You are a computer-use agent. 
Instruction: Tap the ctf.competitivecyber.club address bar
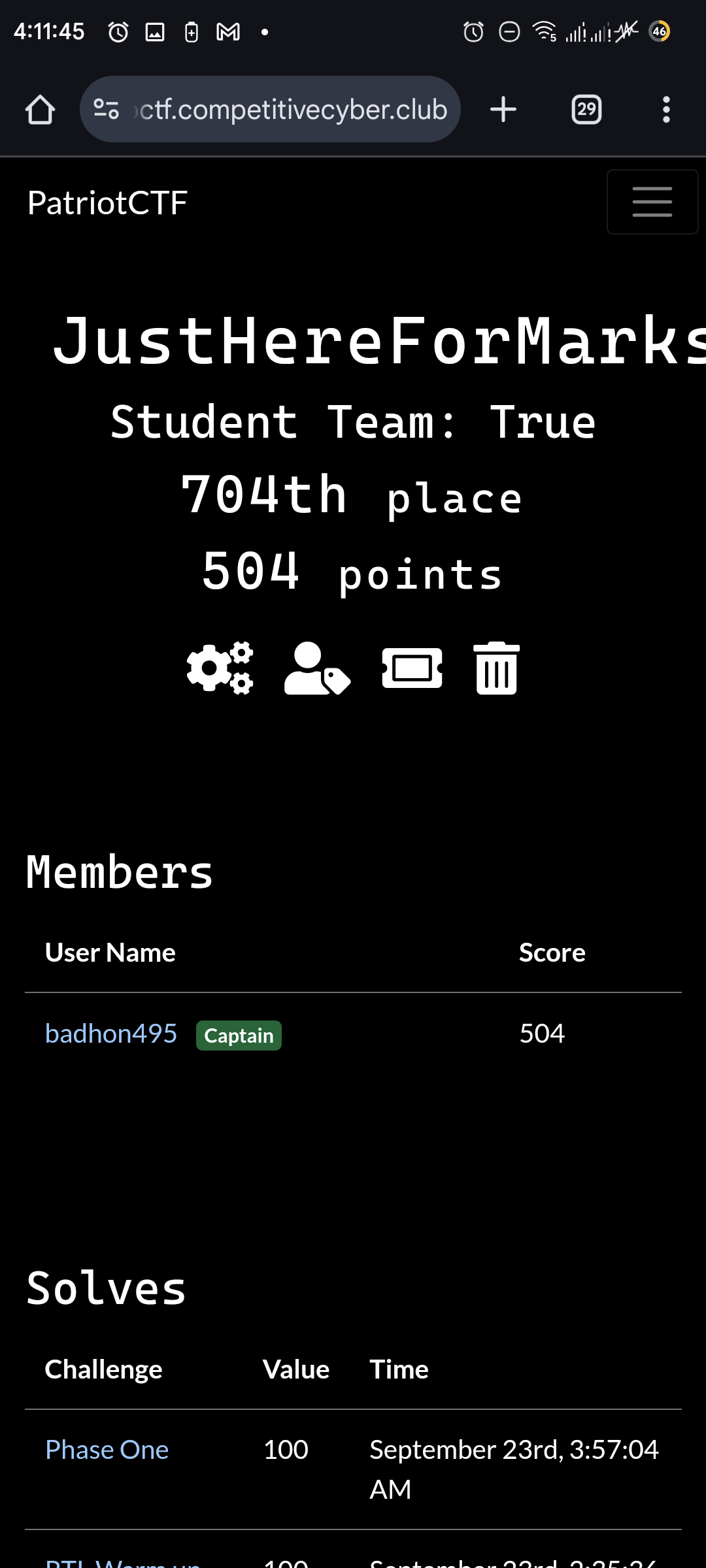270,109
